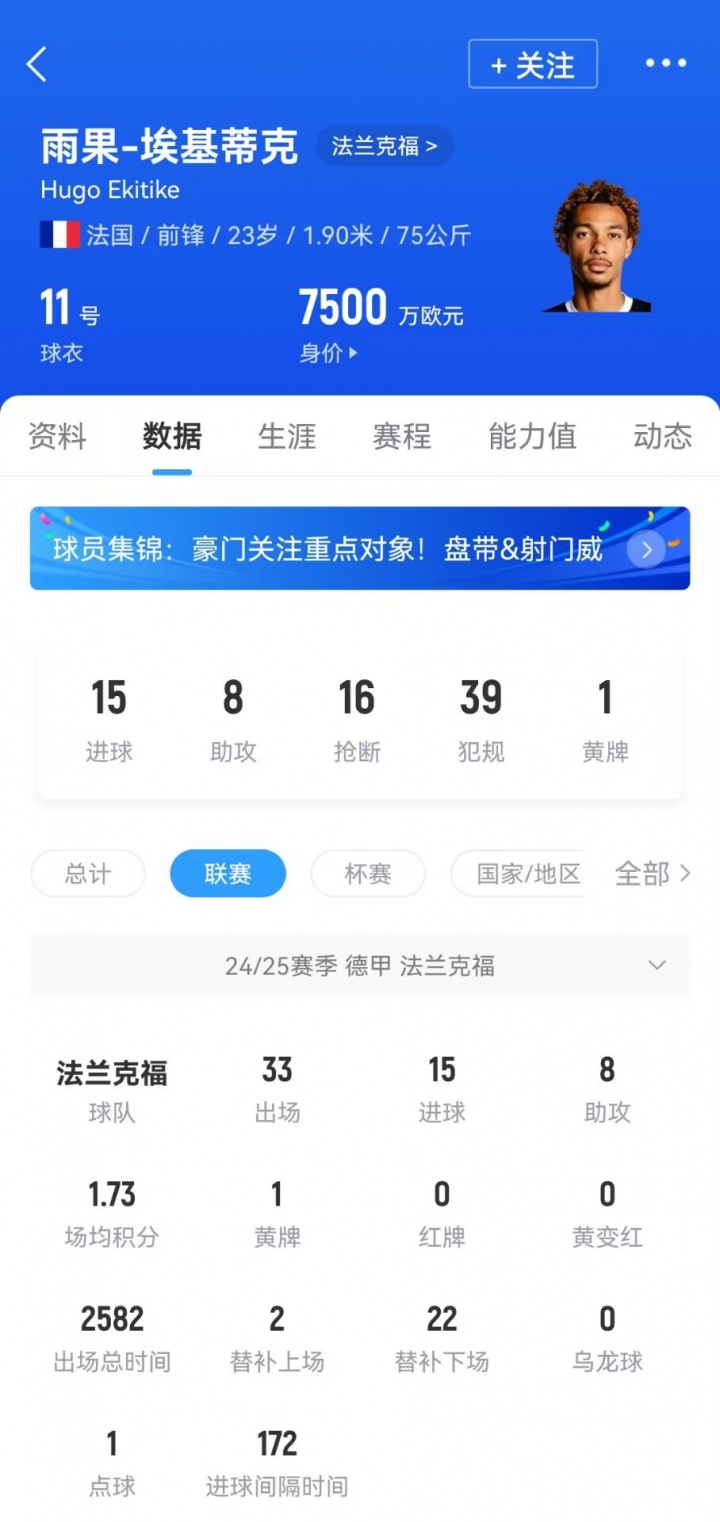
Task: Go back using the back arrow
Action: [37, 64]
